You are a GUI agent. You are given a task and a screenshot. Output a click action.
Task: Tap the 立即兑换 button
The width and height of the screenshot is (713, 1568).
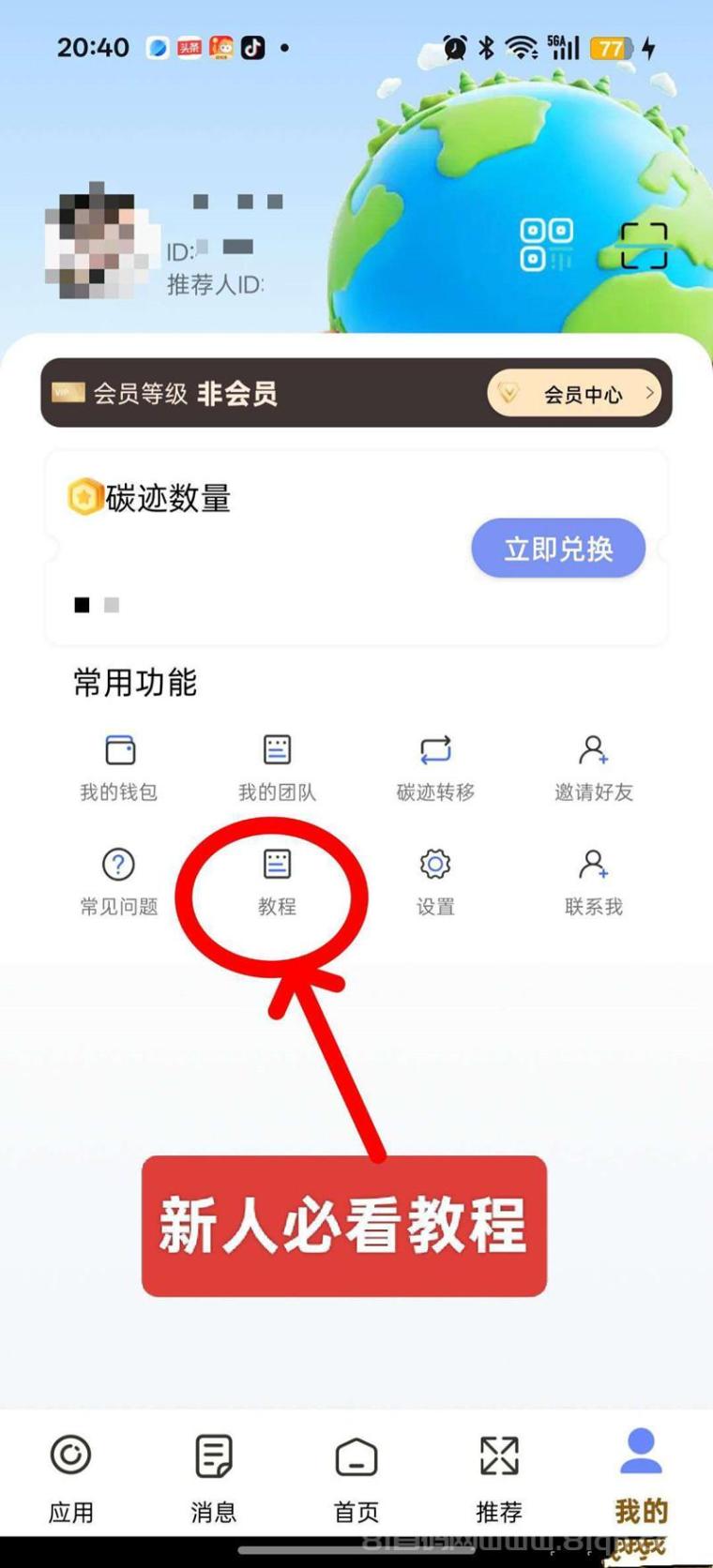(558, 548)
